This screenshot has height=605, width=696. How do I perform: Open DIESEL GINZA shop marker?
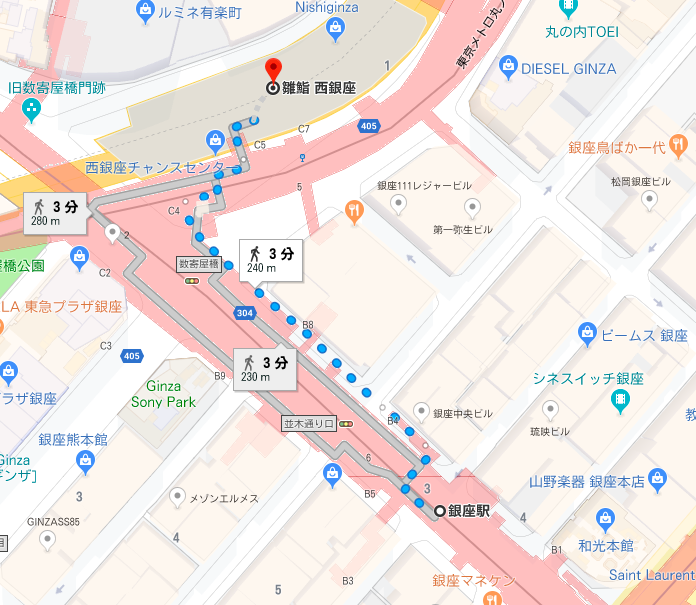point(509,67)
